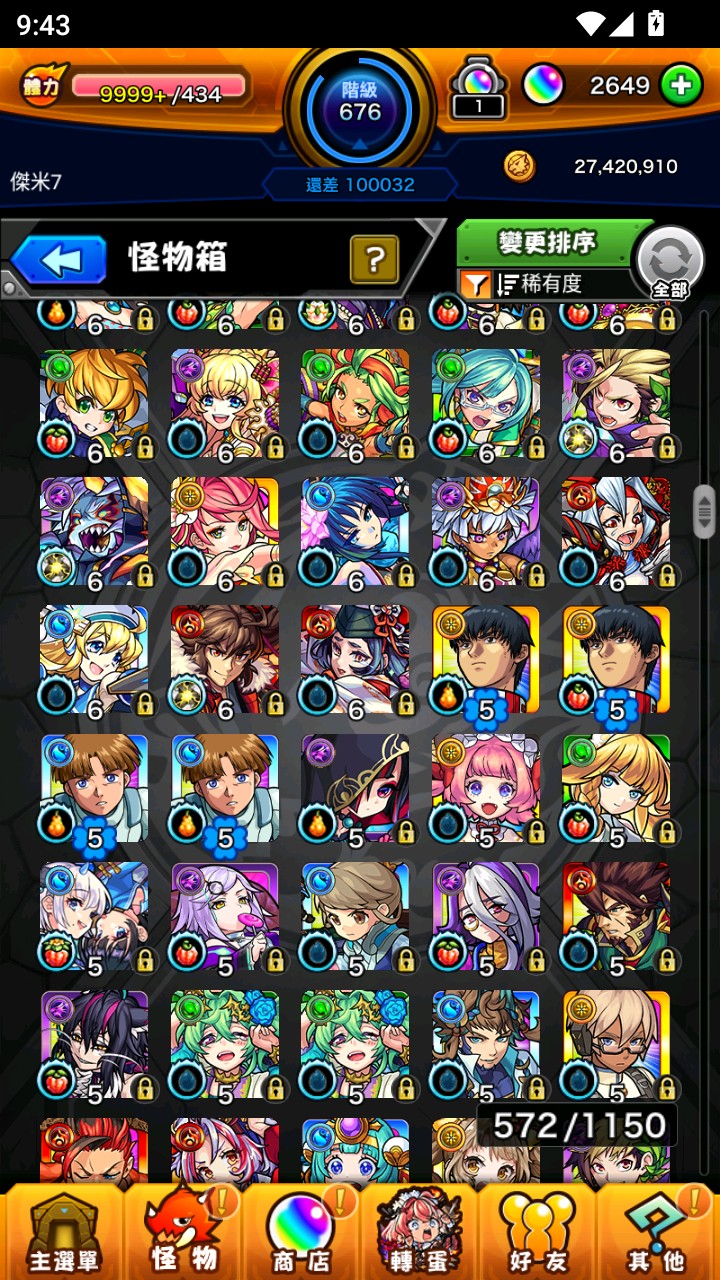The height and width of the screenshot is (1280, 720).
Task: Go to the 轉蛋 gacha tab
Action: click(418, 1232)
